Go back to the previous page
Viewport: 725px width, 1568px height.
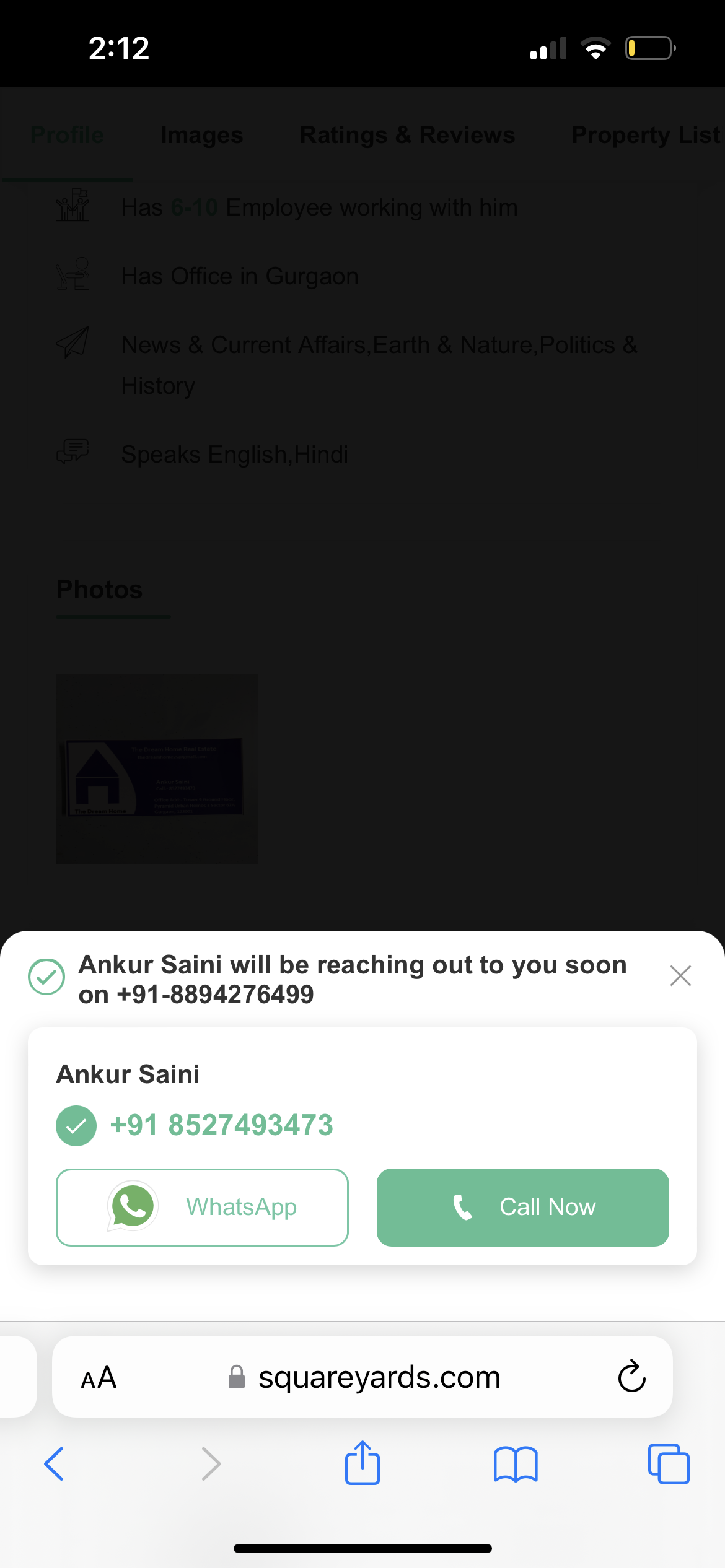(54, 1464)
